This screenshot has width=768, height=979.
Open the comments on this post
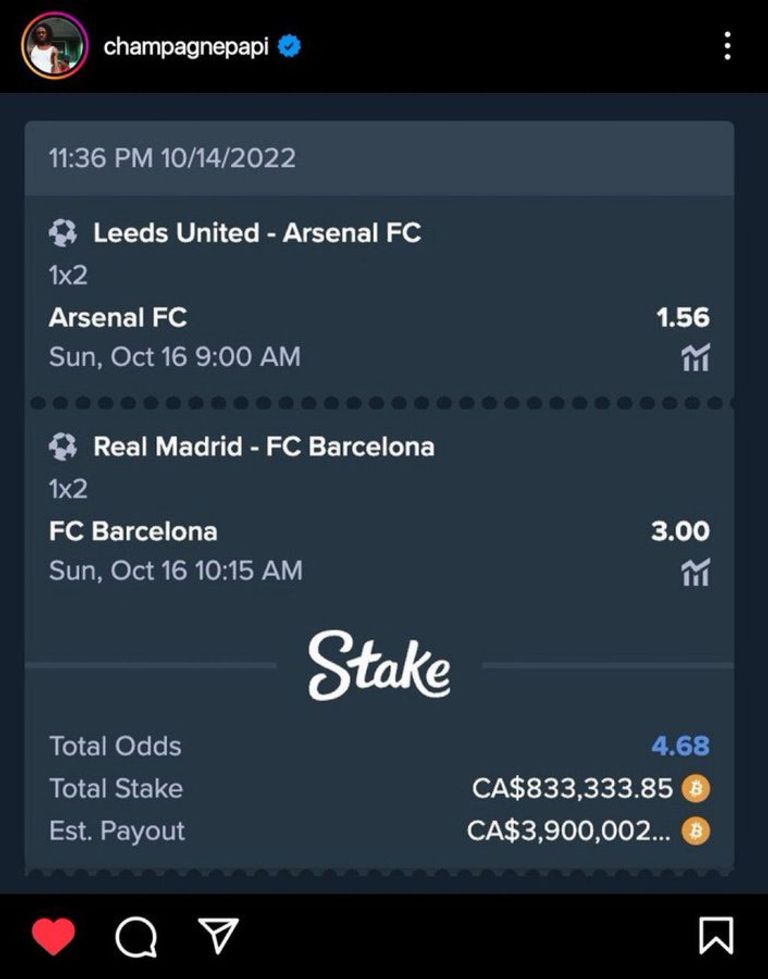[136, 936]
